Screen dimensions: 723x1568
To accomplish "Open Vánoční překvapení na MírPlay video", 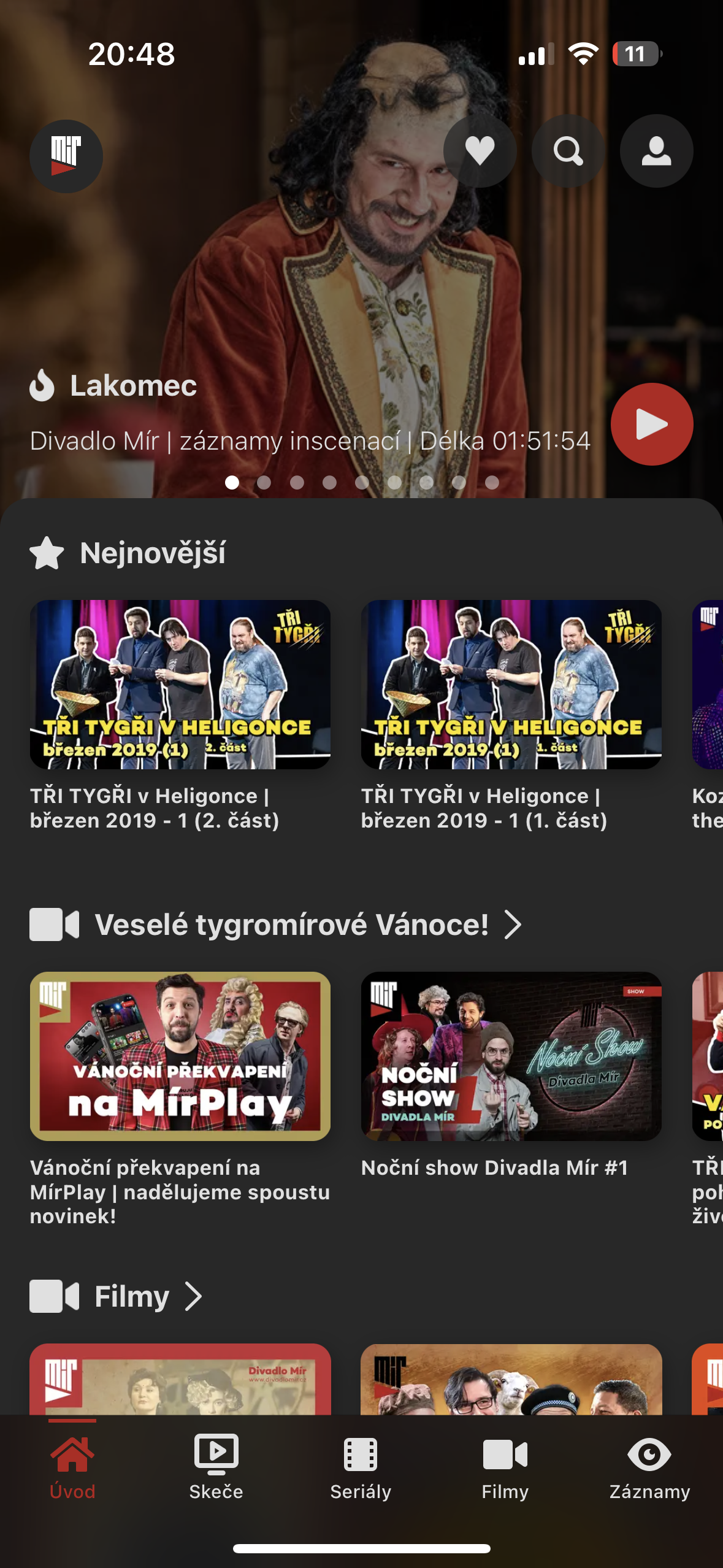I will point(180,1056).
